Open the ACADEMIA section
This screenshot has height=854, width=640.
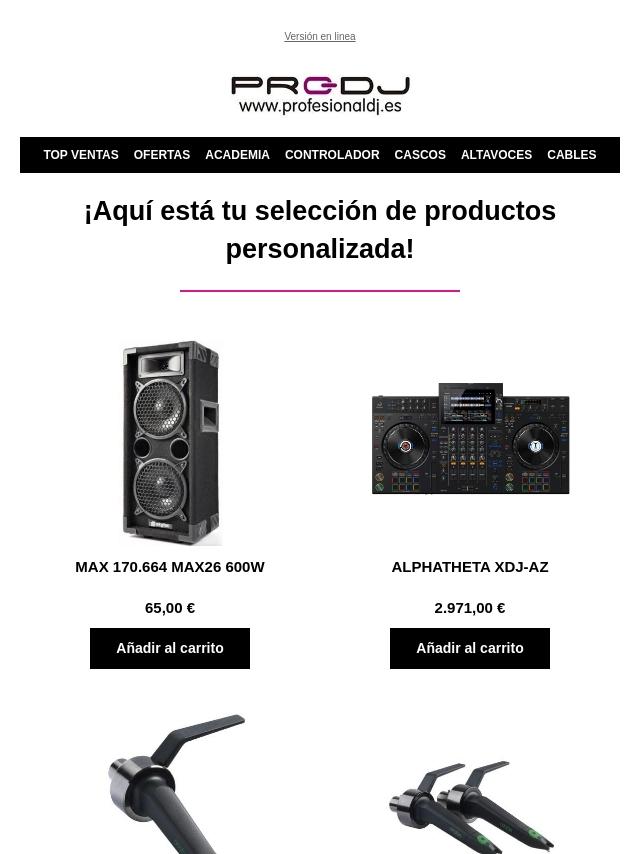tap(237, 155)
